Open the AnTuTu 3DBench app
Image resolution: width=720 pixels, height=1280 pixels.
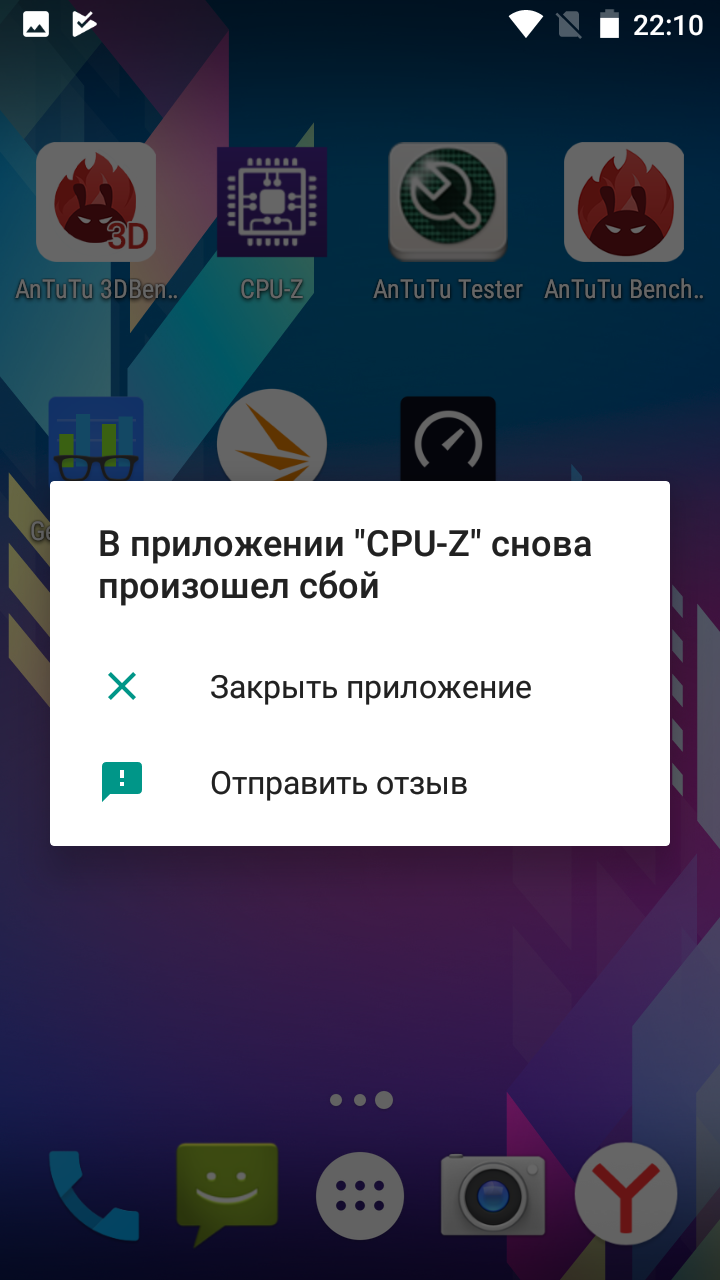tap(96, 203)
